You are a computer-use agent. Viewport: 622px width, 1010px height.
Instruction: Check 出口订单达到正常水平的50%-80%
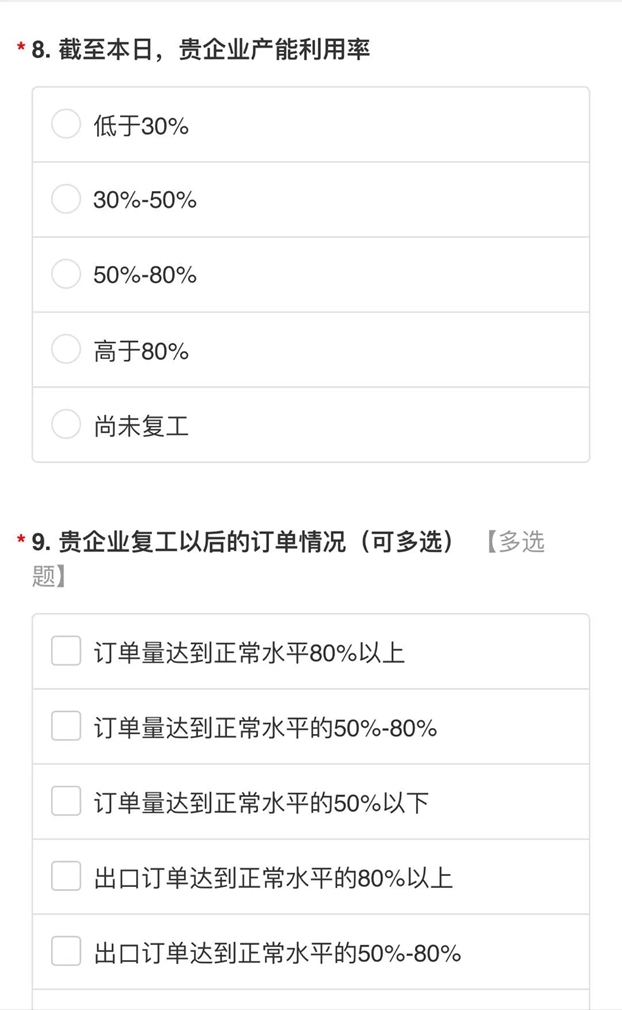click(311, 952)
